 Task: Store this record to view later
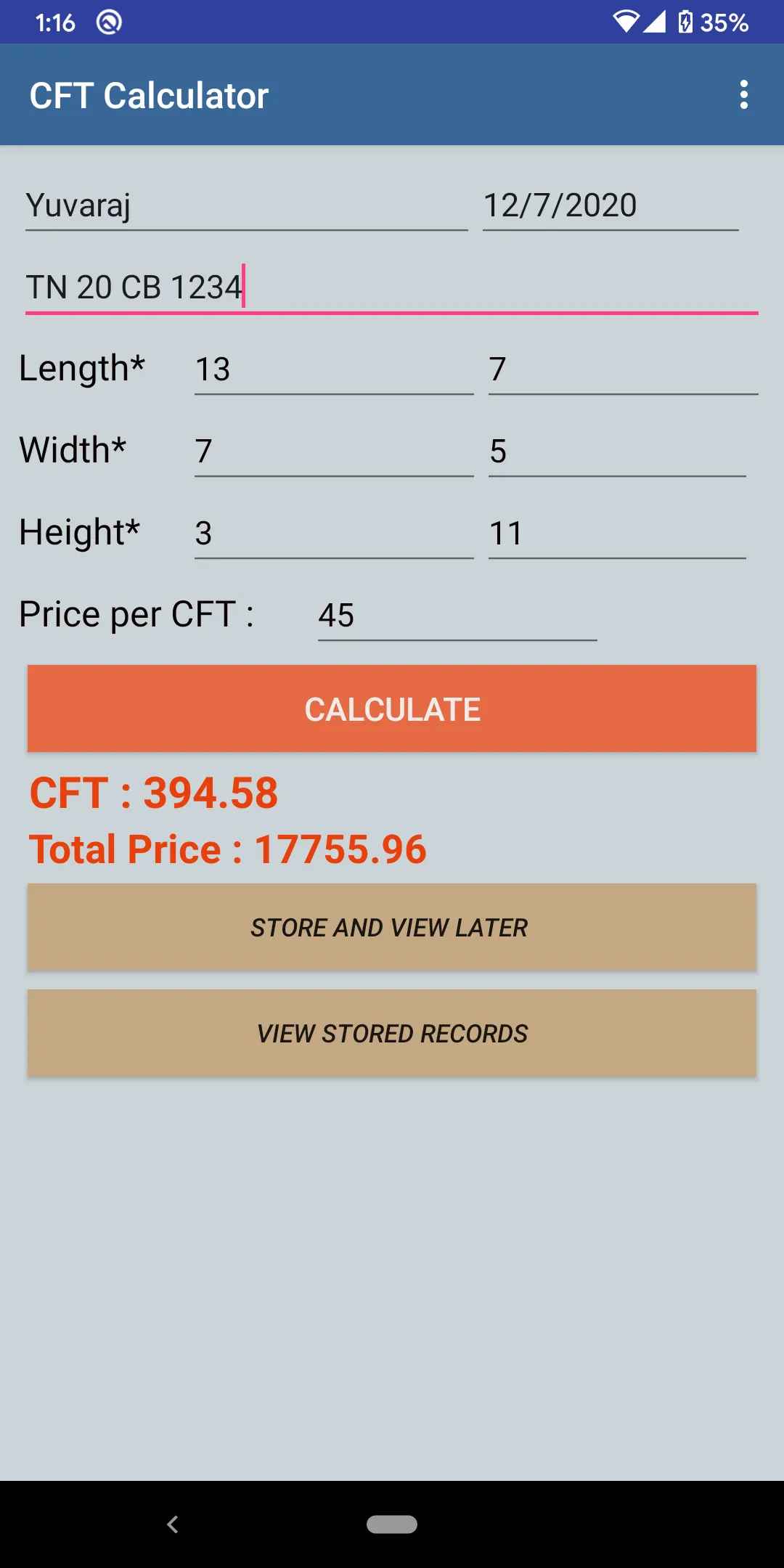392,927
